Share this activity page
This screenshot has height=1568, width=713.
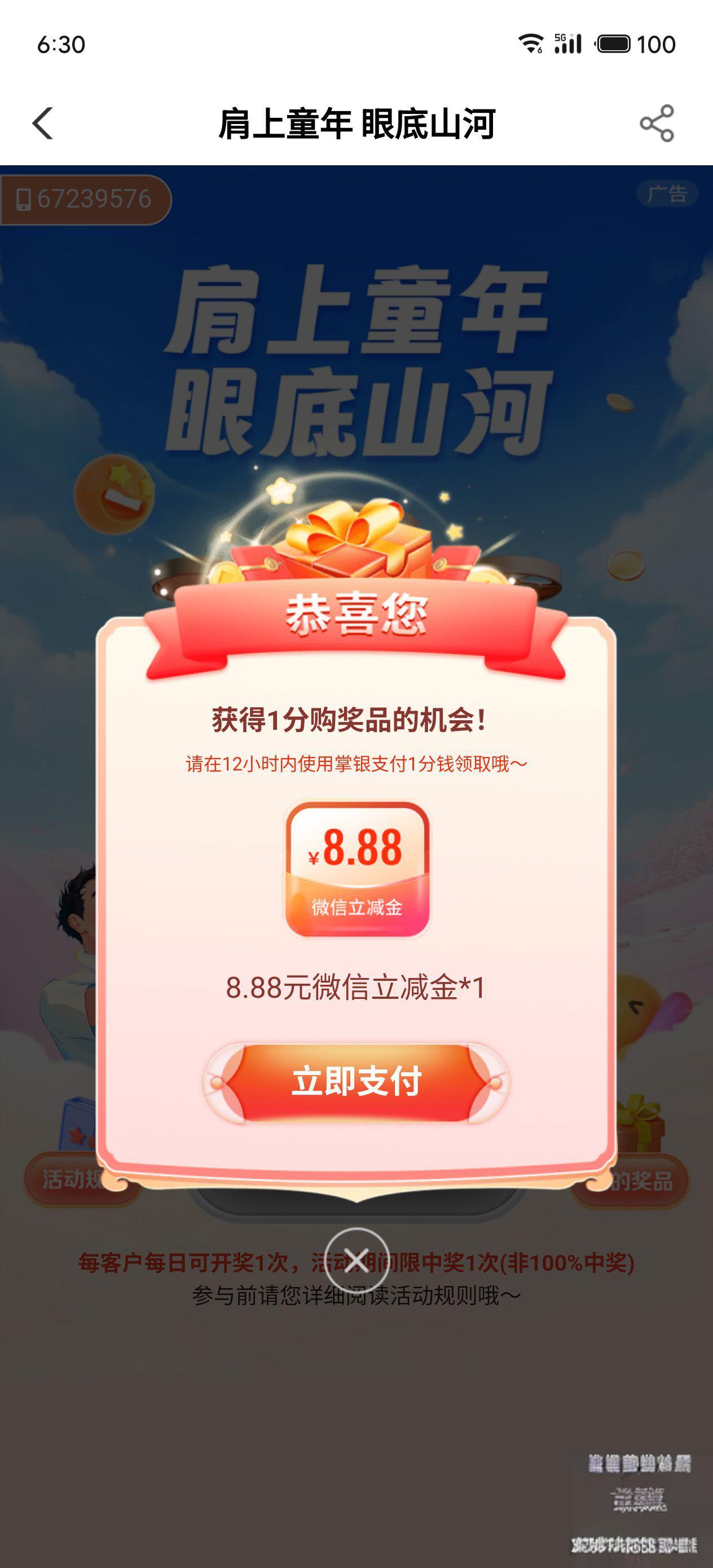tap(657, 124)
